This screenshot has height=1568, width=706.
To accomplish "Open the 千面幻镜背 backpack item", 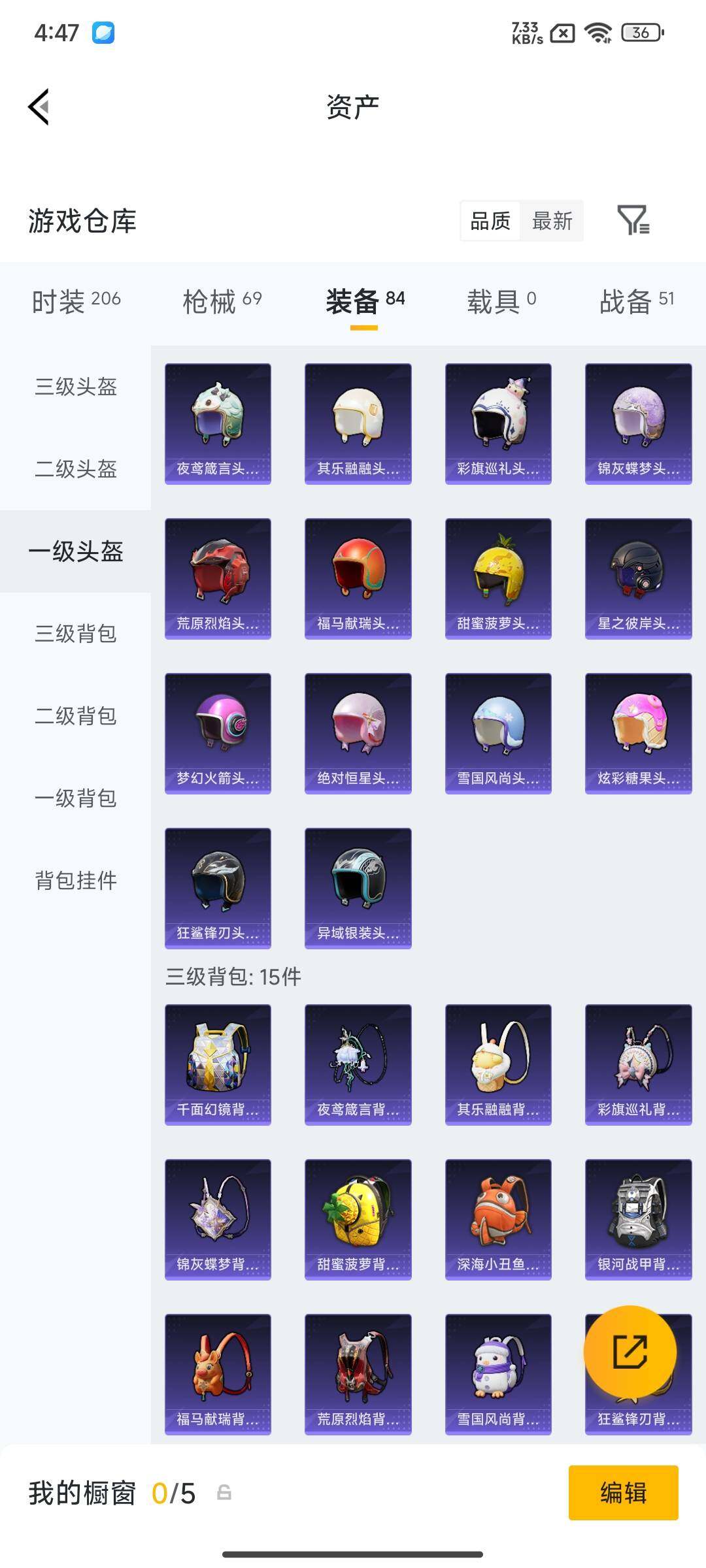I will (x=218, y=1065).
